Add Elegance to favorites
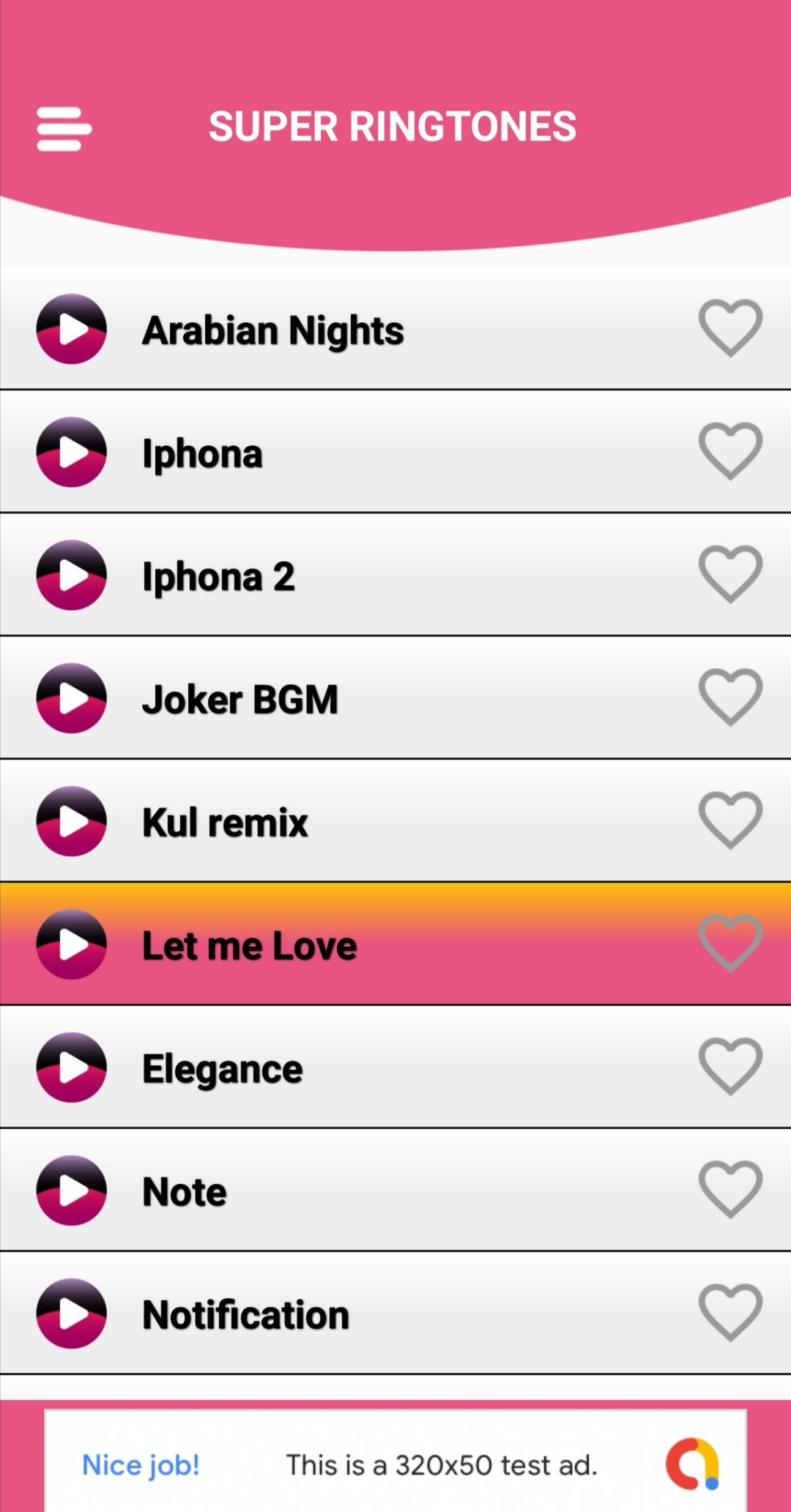The height and width of the screenshot is (1512, 791). pos(730,1066)
